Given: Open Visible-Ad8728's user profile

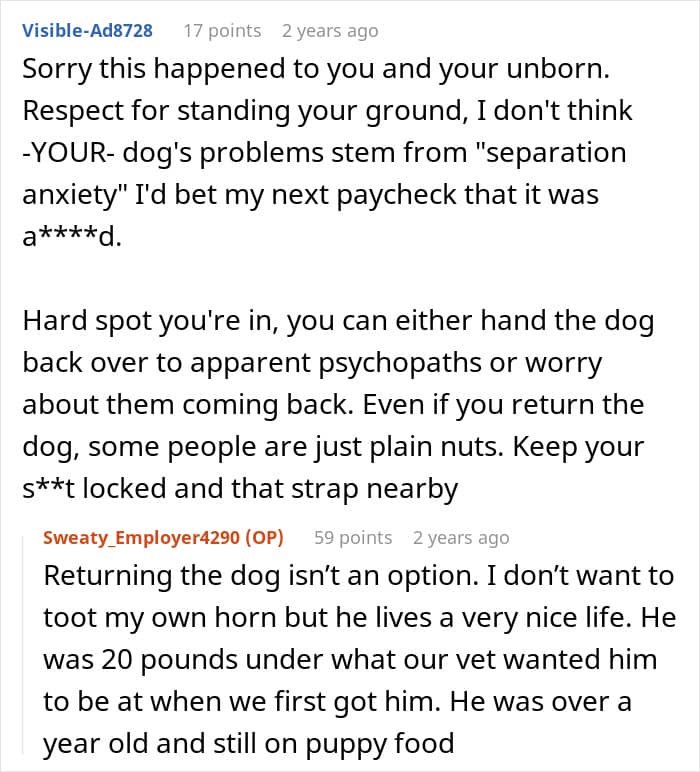Looking at the screenshot, I should coord(88,31).
